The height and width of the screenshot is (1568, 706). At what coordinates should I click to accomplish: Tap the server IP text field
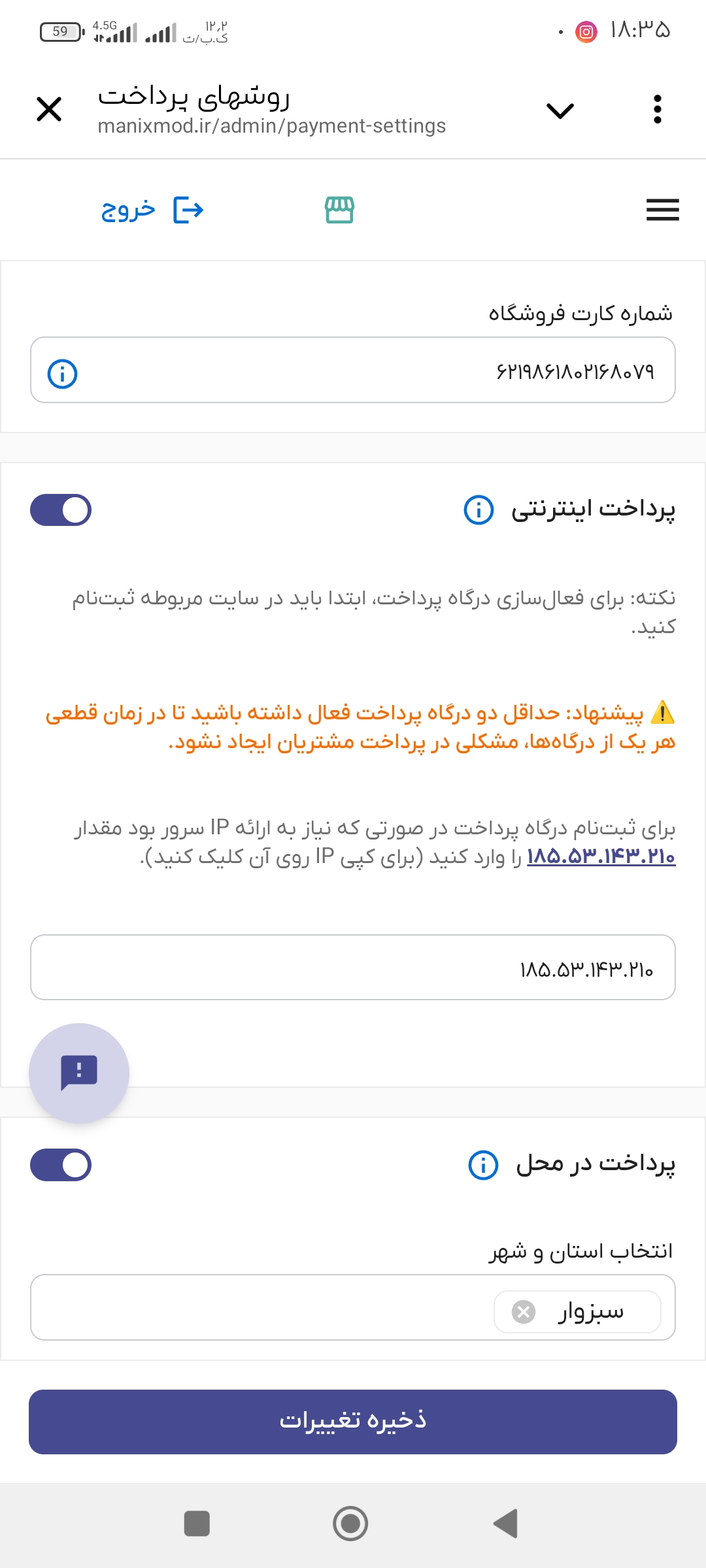tap(353, 968)
